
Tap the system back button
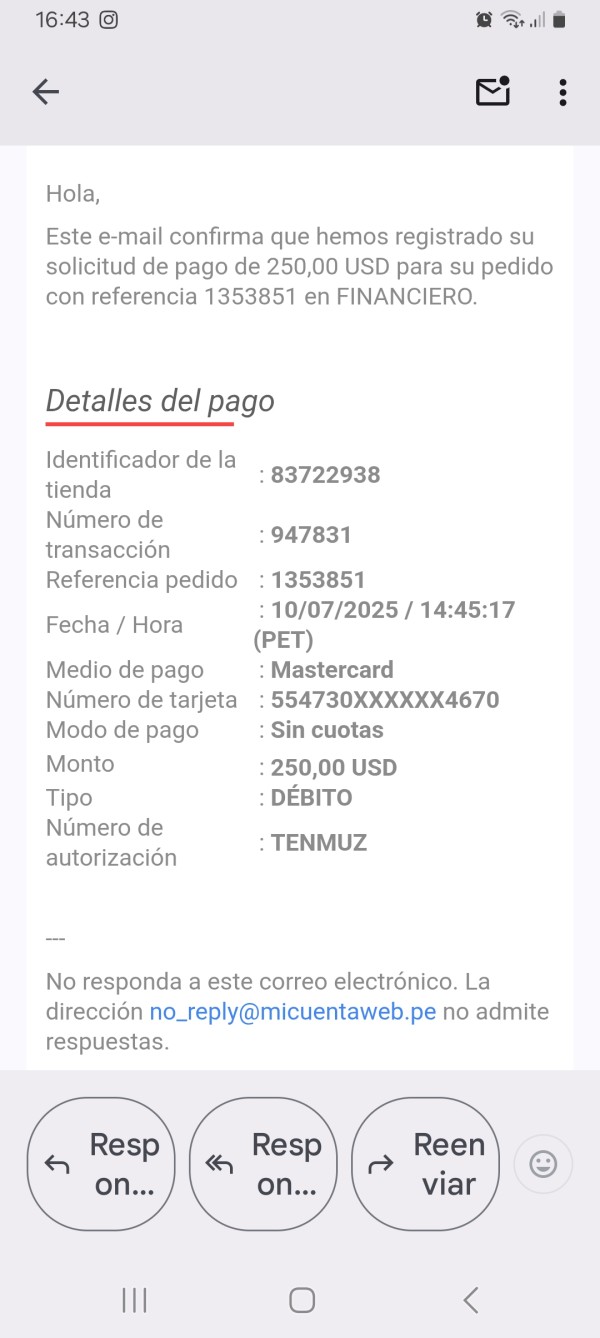pyautogui.click(x=470, y=1299)
